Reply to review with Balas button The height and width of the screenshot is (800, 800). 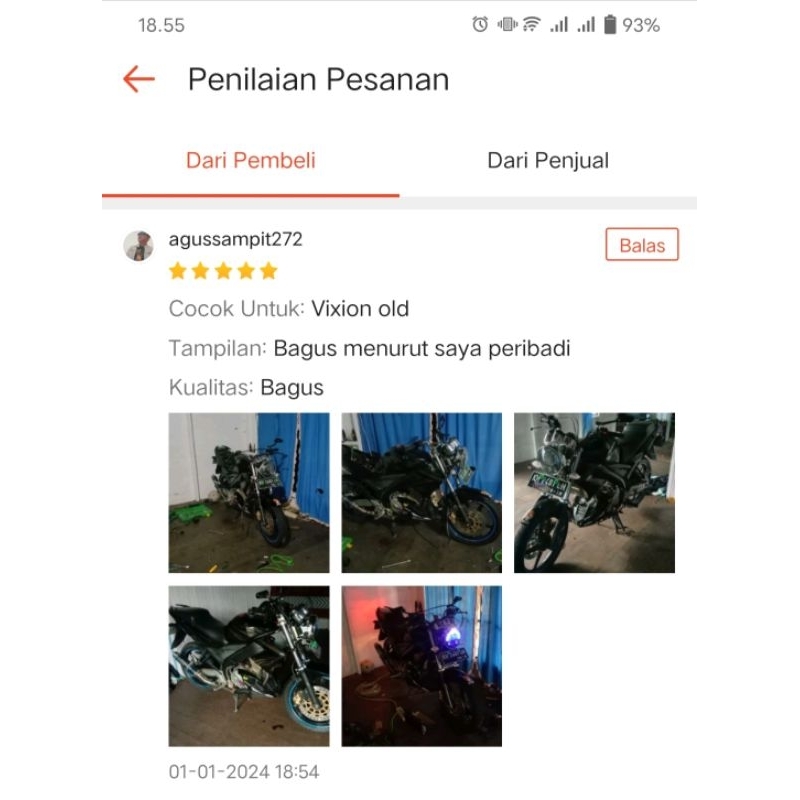tap(641, 245)
